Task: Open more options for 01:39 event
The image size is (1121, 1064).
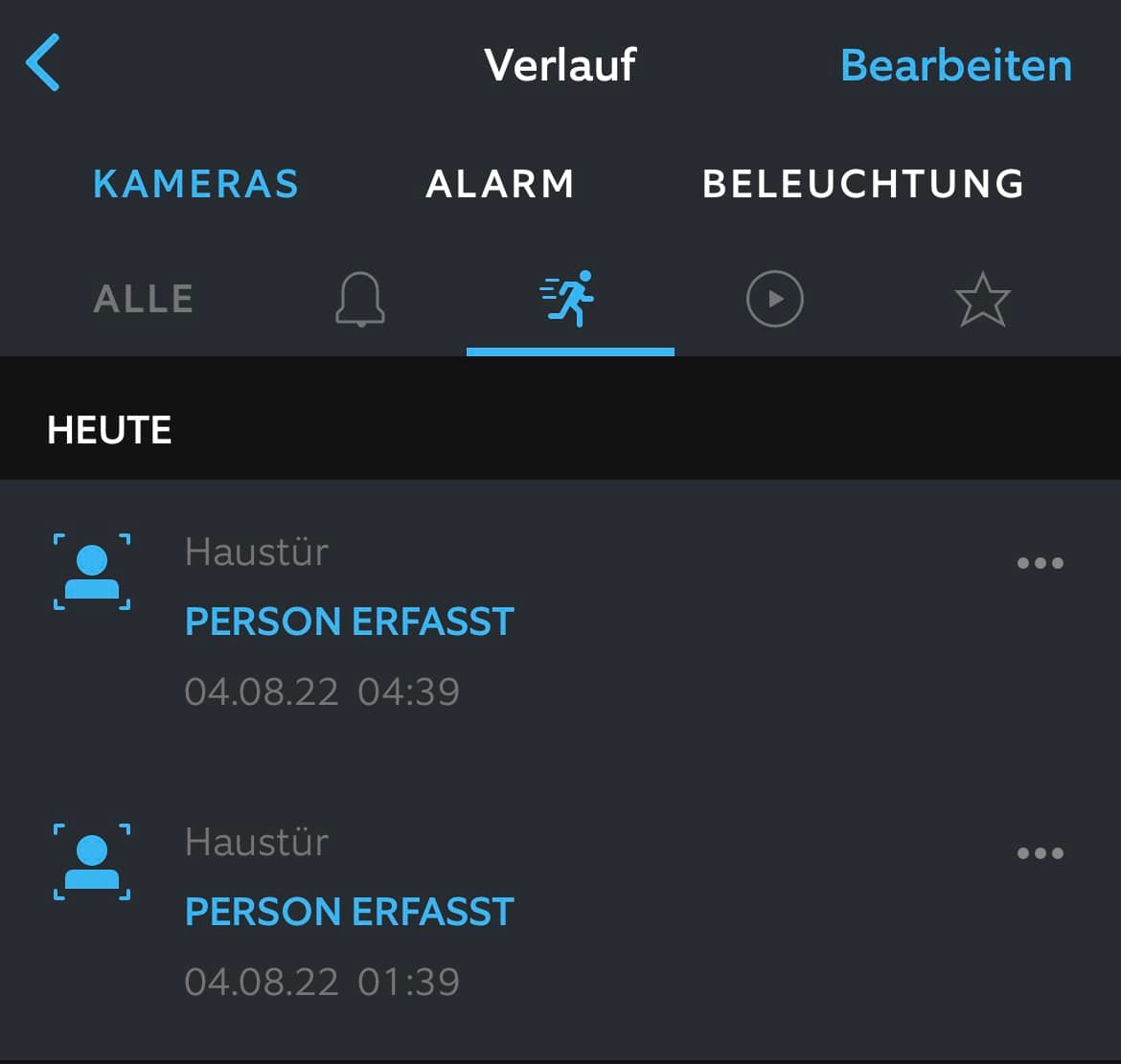Action: coord(1040,853)
